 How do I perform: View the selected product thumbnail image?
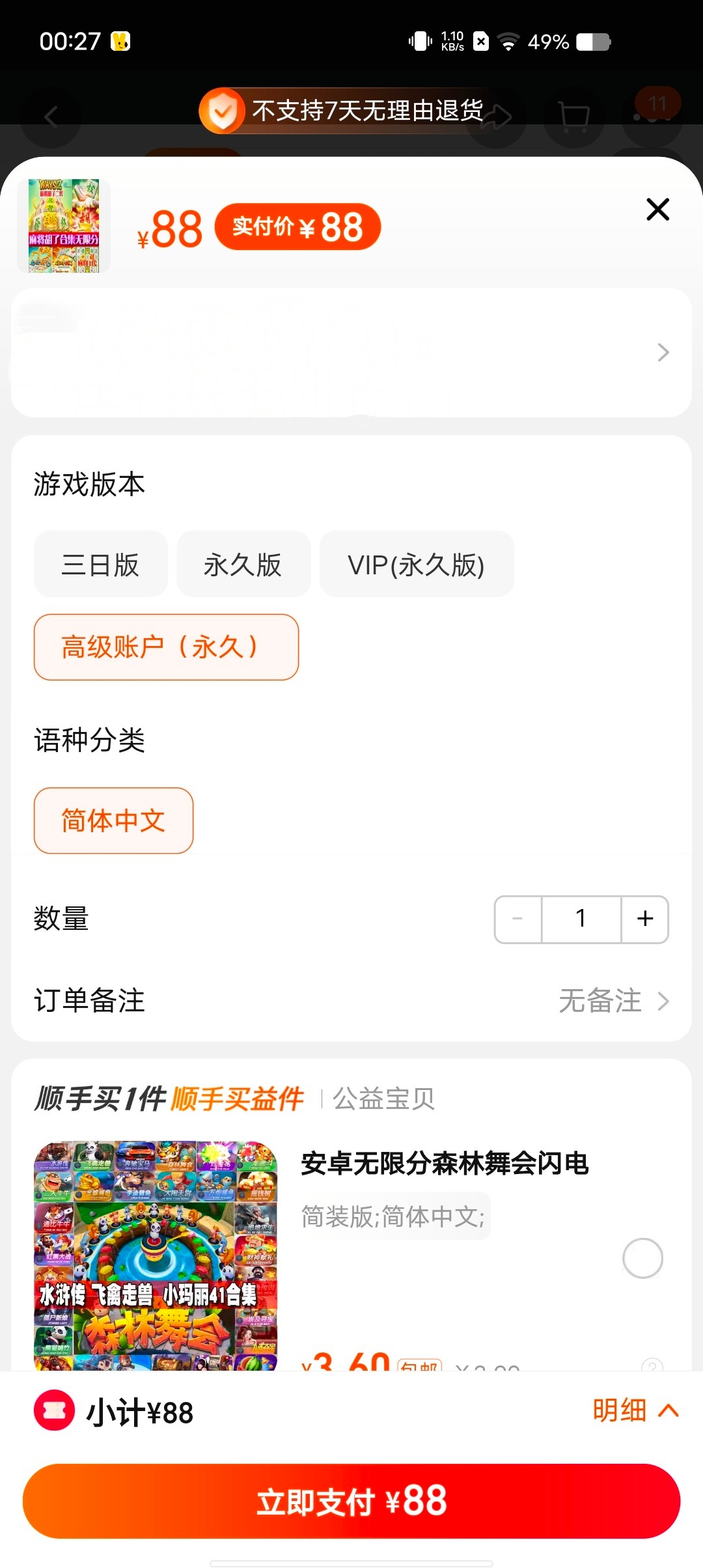point(64,225)
